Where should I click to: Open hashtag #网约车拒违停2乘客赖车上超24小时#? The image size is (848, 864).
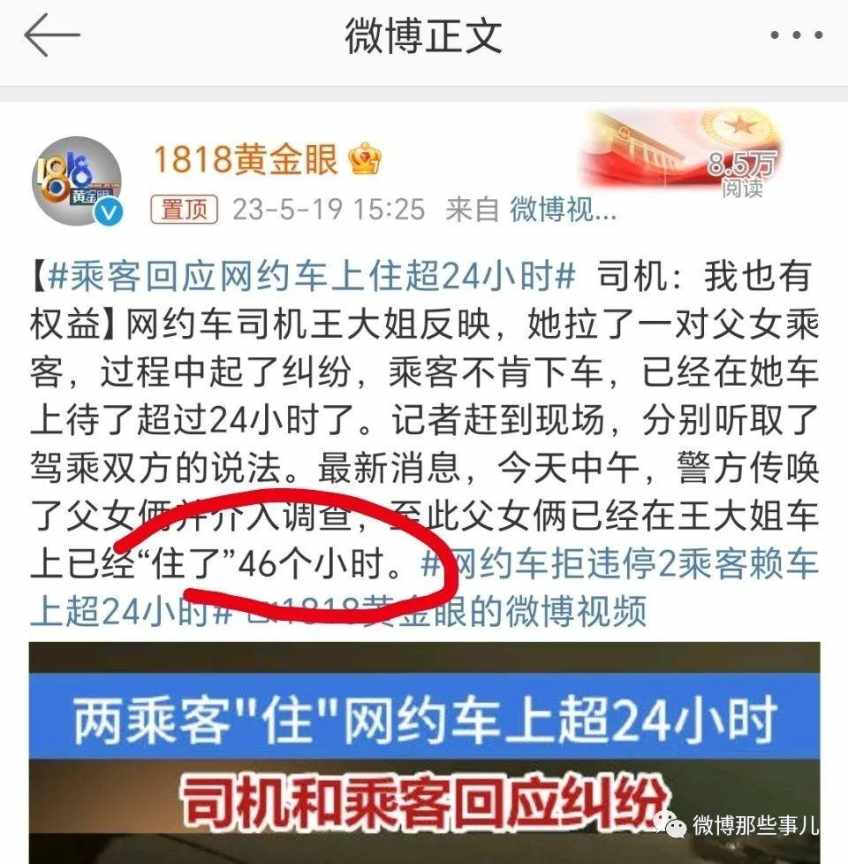[619, 563]
